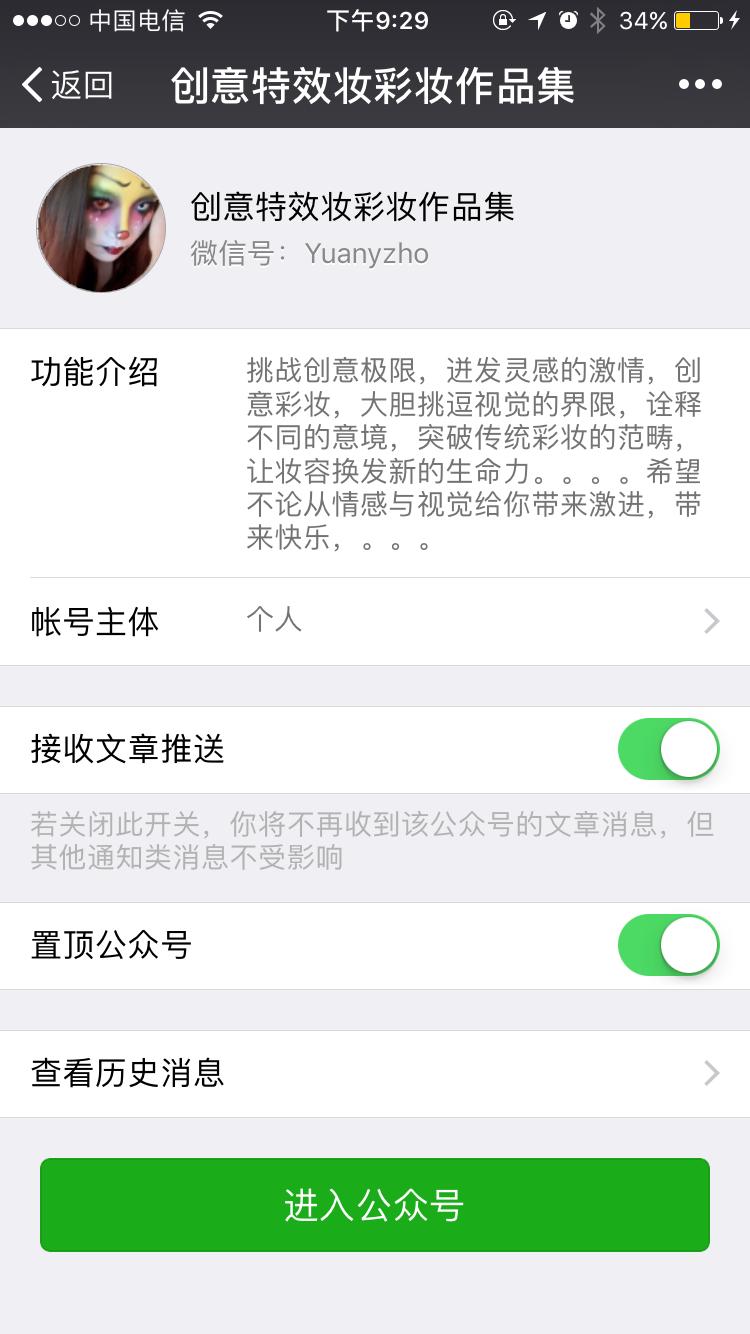Tap the green 进入公众号 button
Image resolution: width=750 pixels, height=1334 pixels.
[x=375, y=1205]
